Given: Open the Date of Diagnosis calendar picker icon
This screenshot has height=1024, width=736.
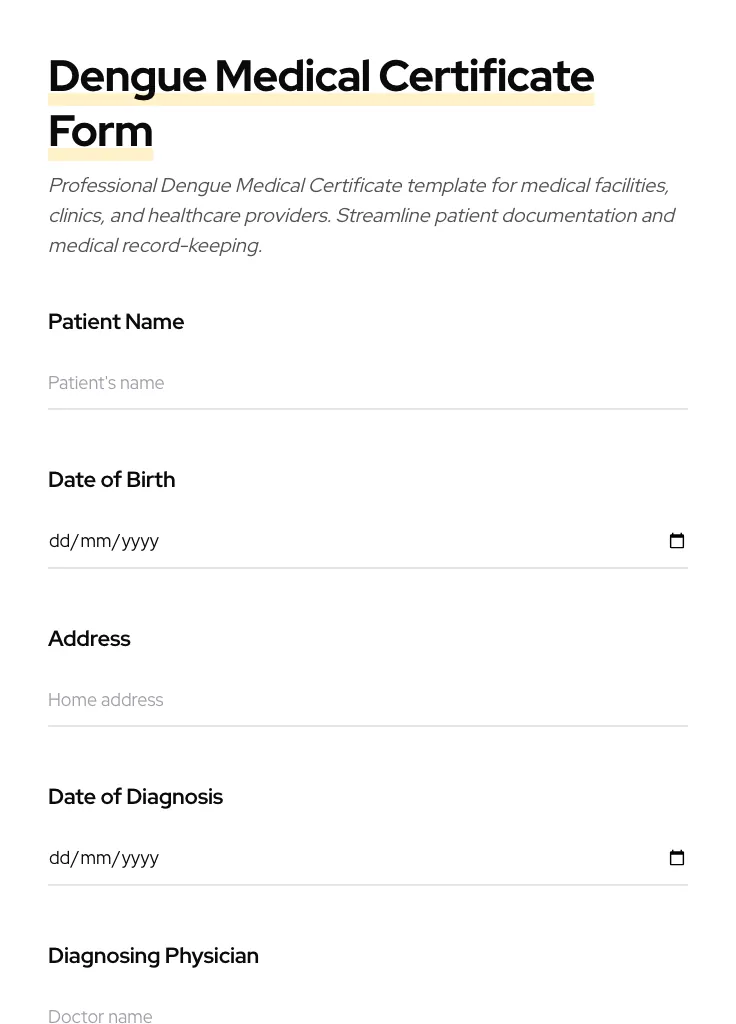Looking at the screenshot, I should click(677, 857).
